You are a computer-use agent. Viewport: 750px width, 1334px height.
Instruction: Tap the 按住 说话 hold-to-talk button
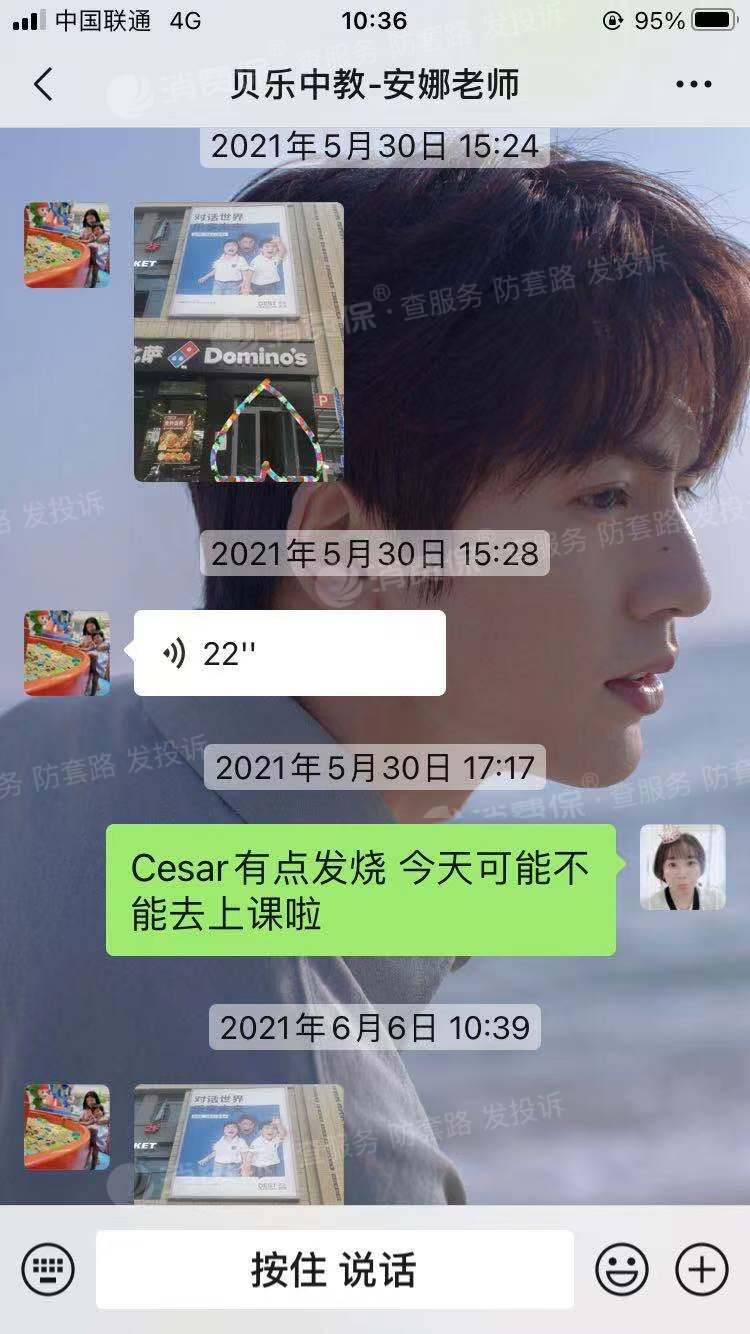point(334,1270)
